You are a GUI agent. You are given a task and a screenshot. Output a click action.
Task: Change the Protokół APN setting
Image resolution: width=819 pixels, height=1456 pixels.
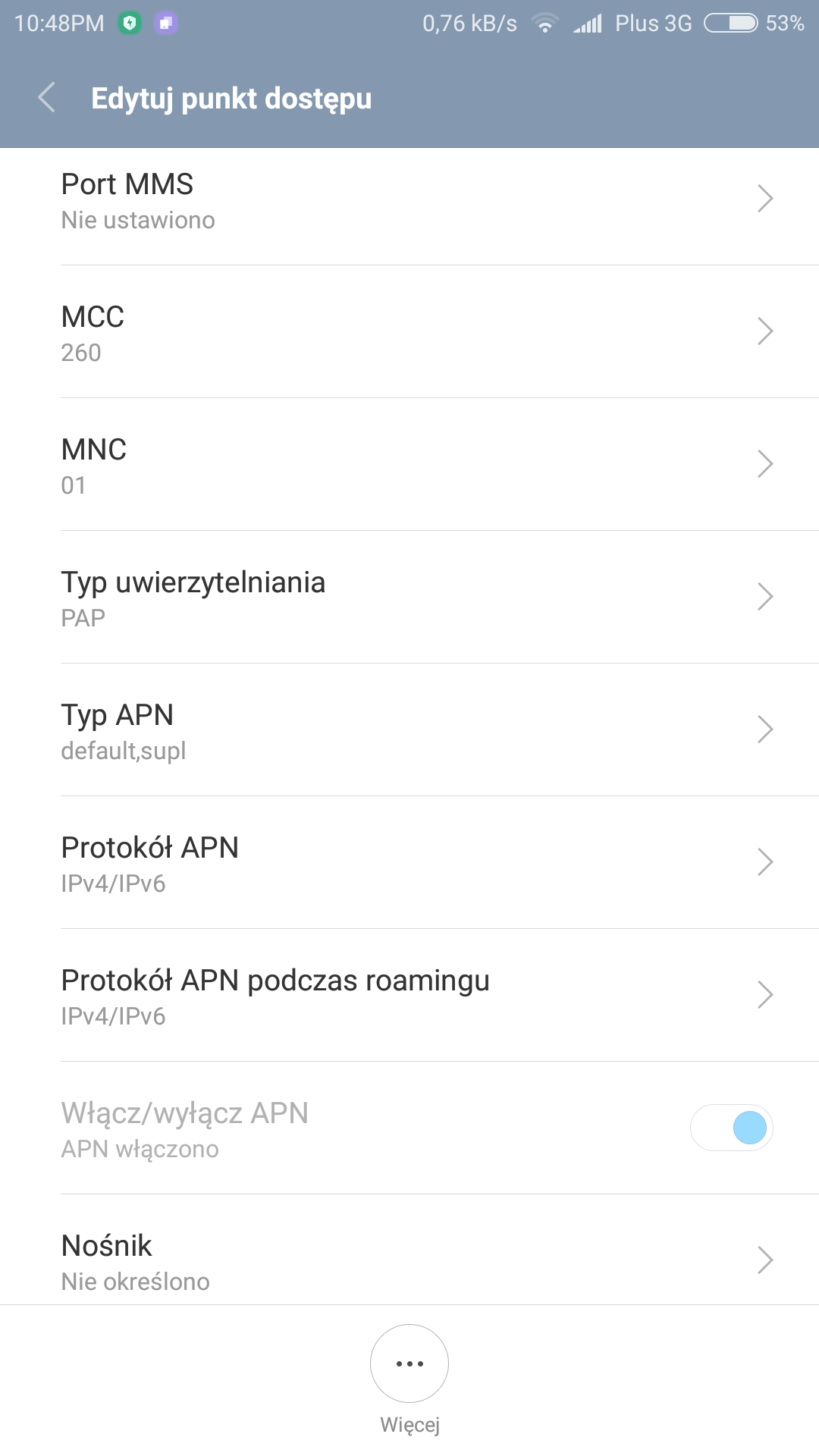[409, 864]
